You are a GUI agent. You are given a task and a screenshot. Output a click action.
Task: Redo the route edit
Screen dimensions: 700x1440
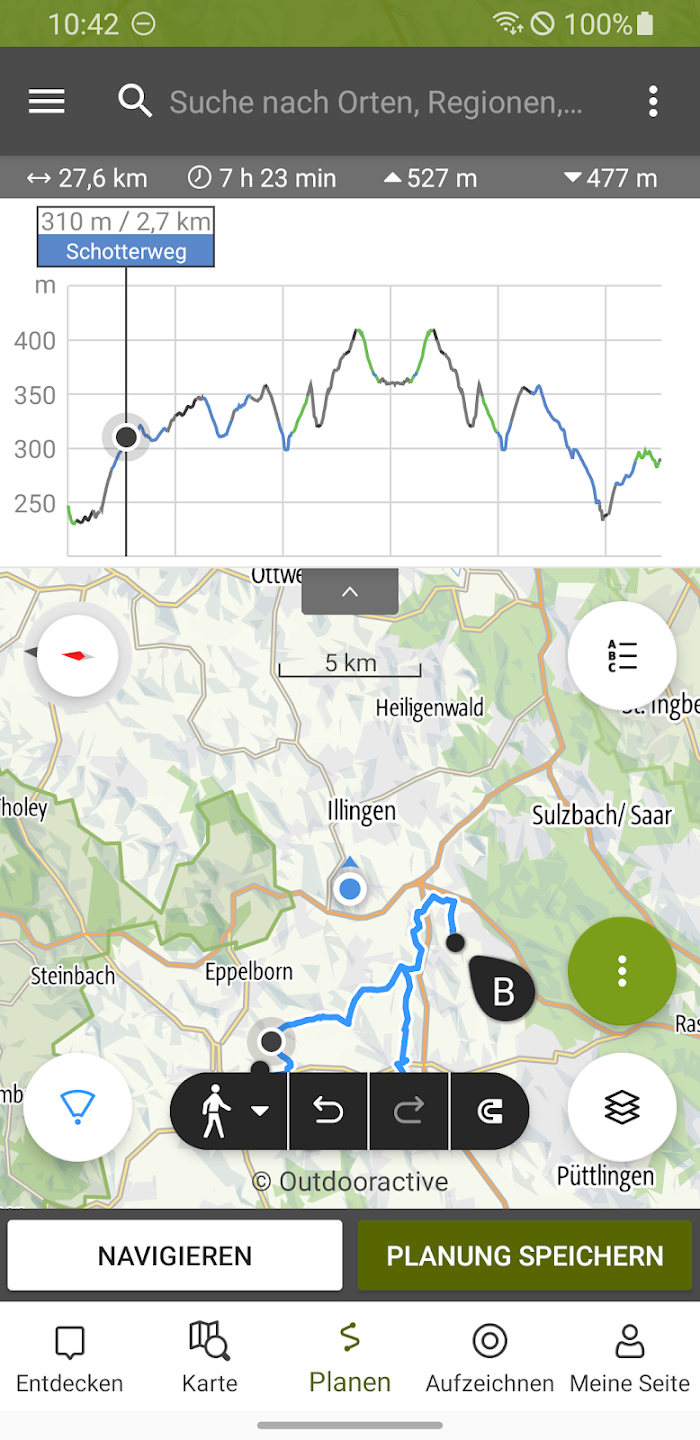pyautogui.click(x=410, y=1111)
